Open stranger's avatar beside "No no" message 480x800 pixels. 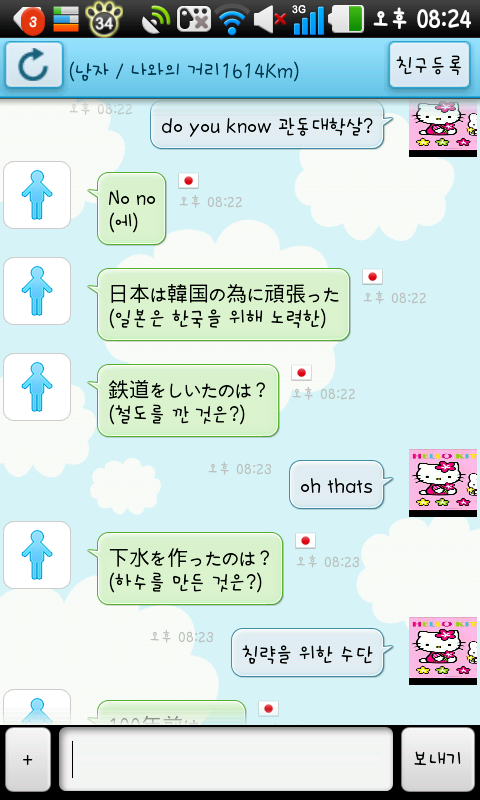point(37,195)
